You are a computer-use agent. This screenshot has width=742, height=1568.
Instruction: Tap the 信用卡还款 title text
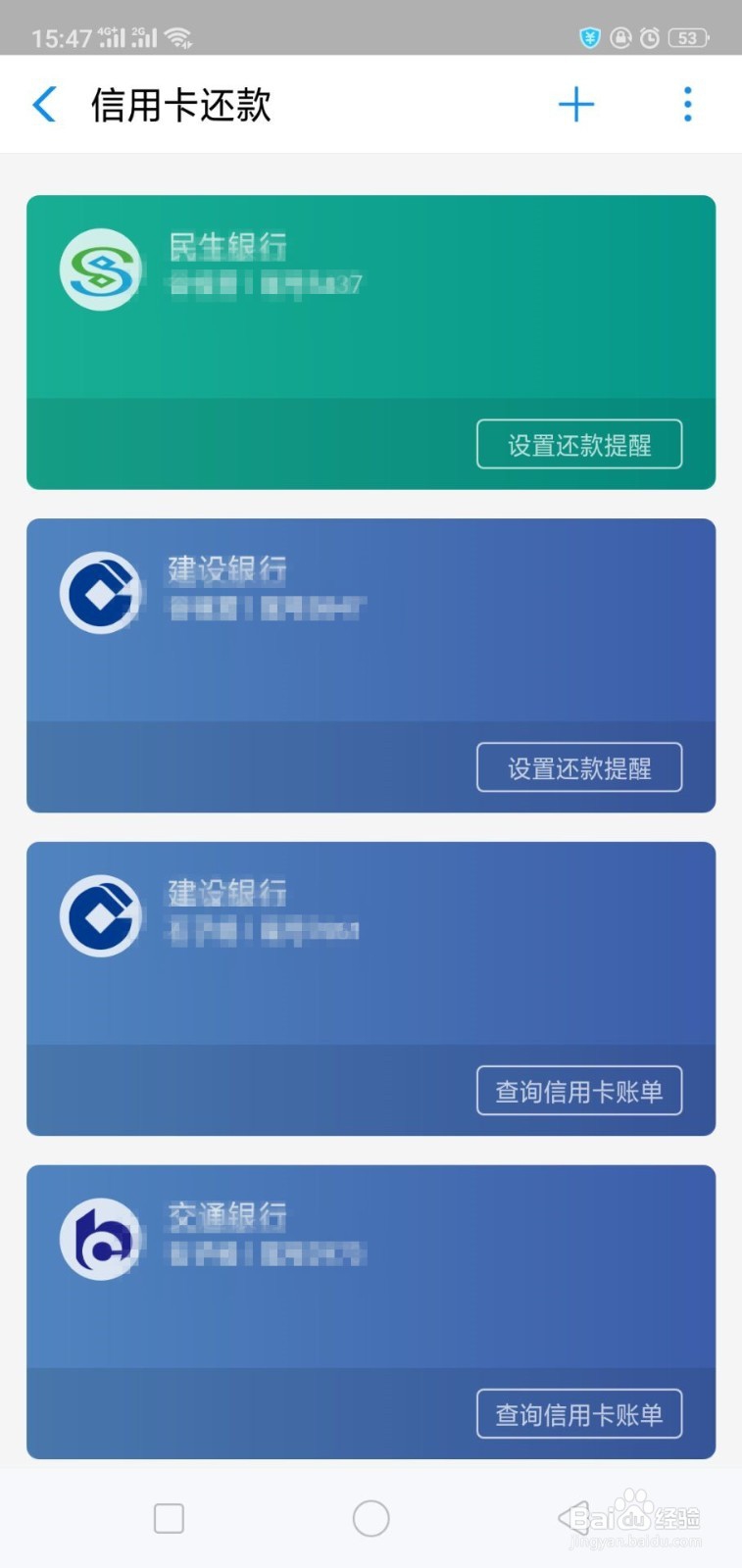182,104
